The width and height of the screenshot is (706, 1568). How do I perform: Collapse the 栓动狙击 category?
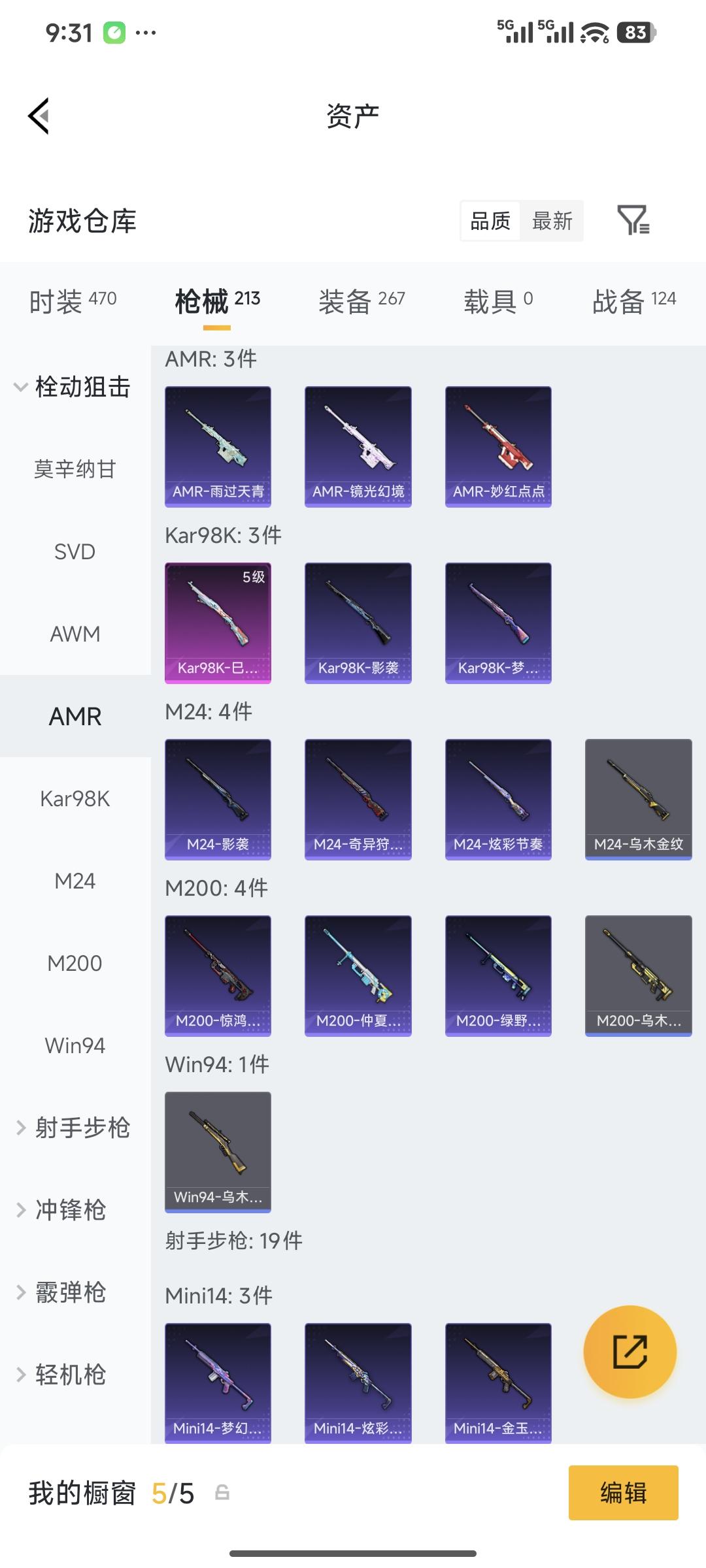tap(72, 387)
